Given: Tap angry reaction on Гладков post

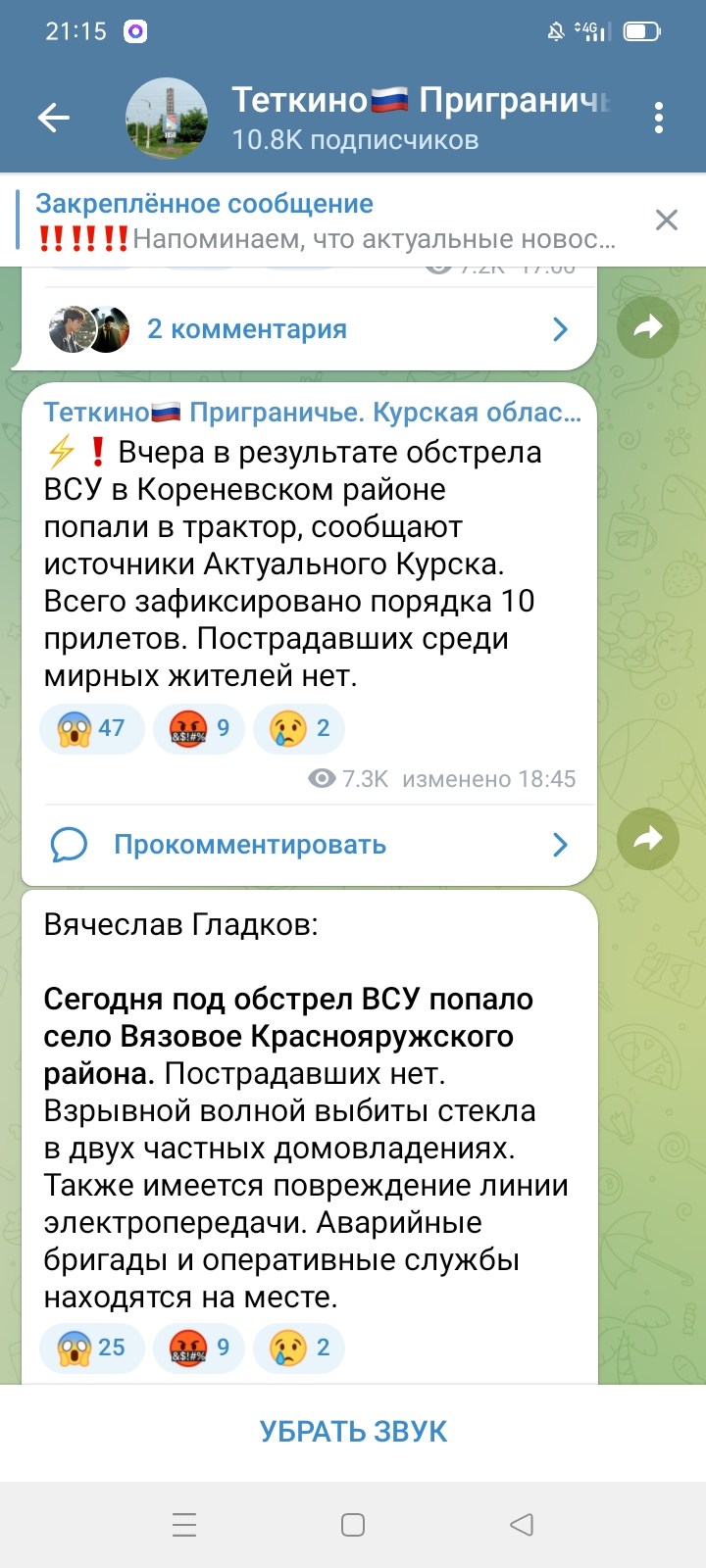Looking at the screenshot, I should point(199,1347).
